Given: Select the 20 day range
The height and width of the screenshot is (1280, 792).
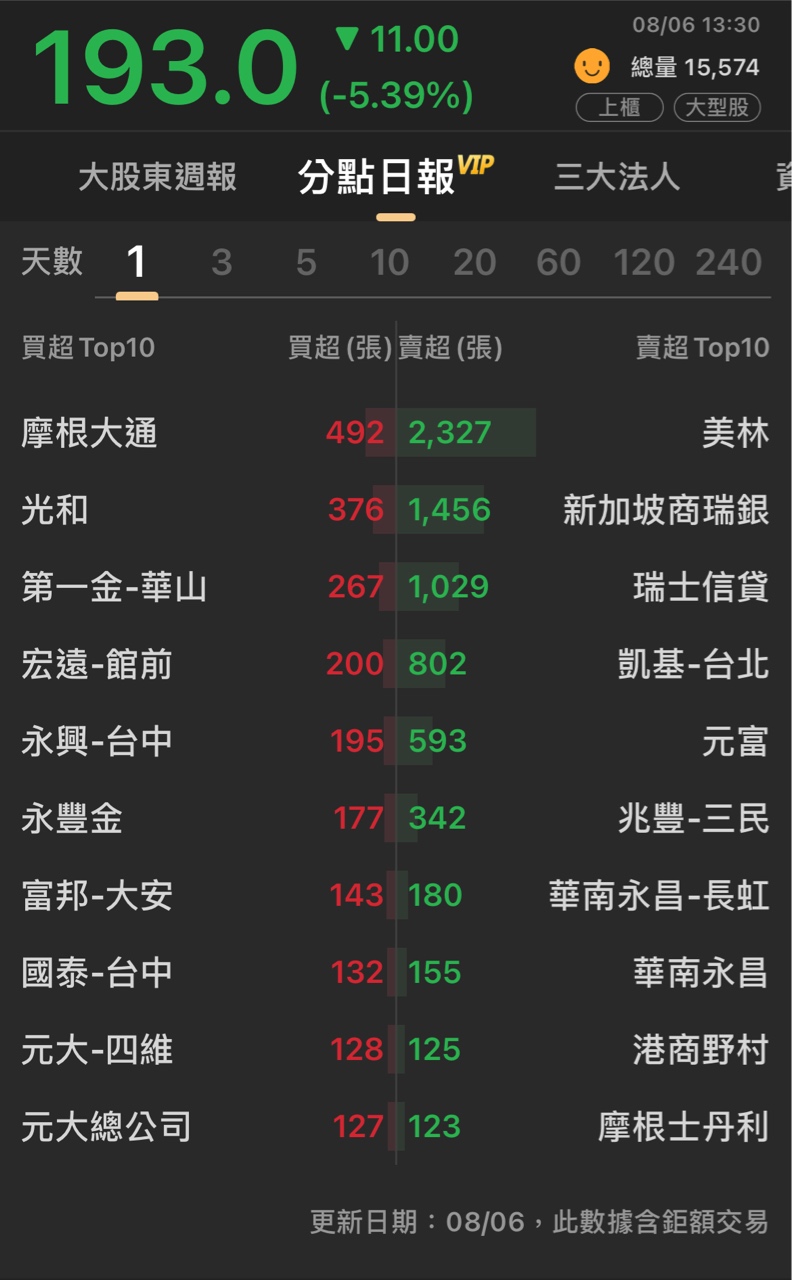Looking at the screenshot, I should tap(474, 263).
